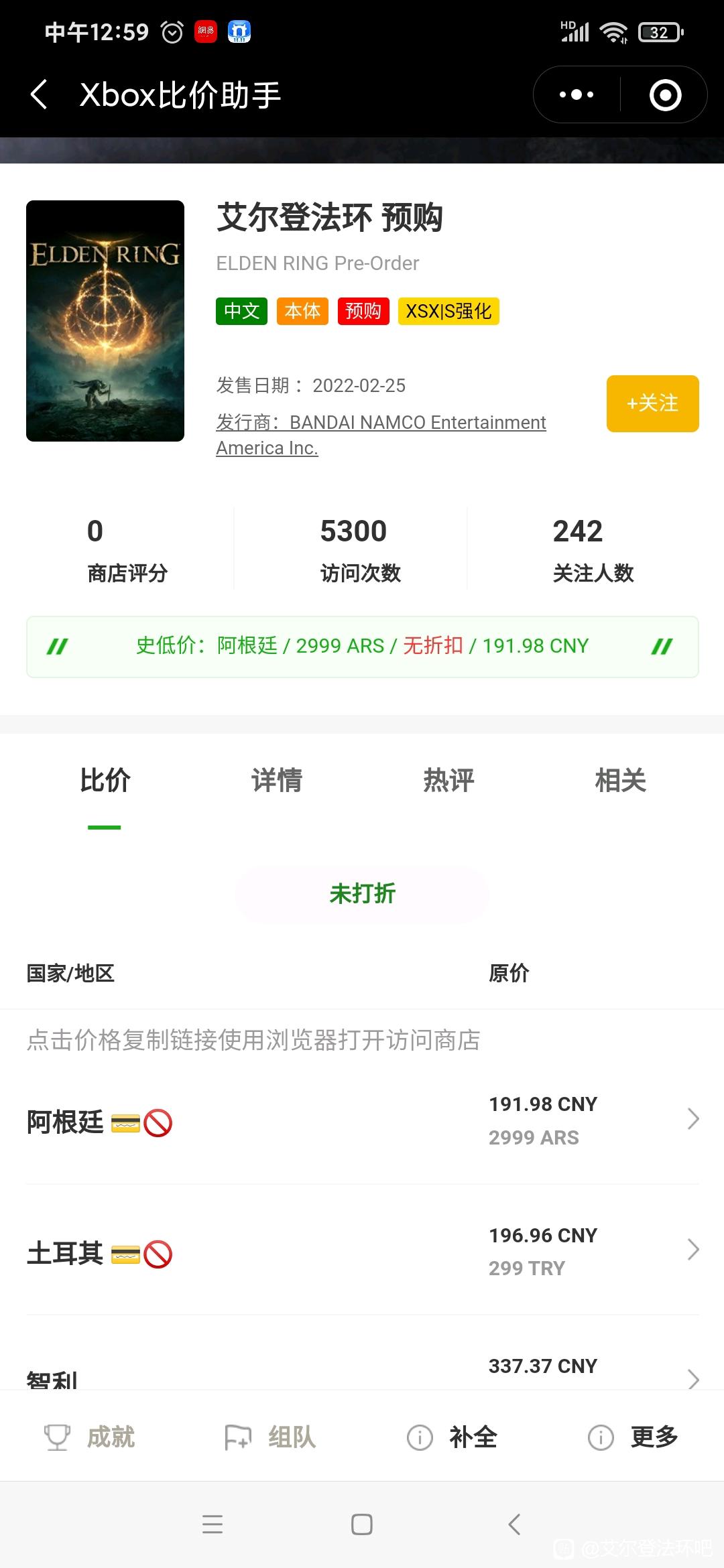The height and width of the screenshot is (1568, 724).
Task: Follow the game with +关注 button
Action: pos(652,403)
